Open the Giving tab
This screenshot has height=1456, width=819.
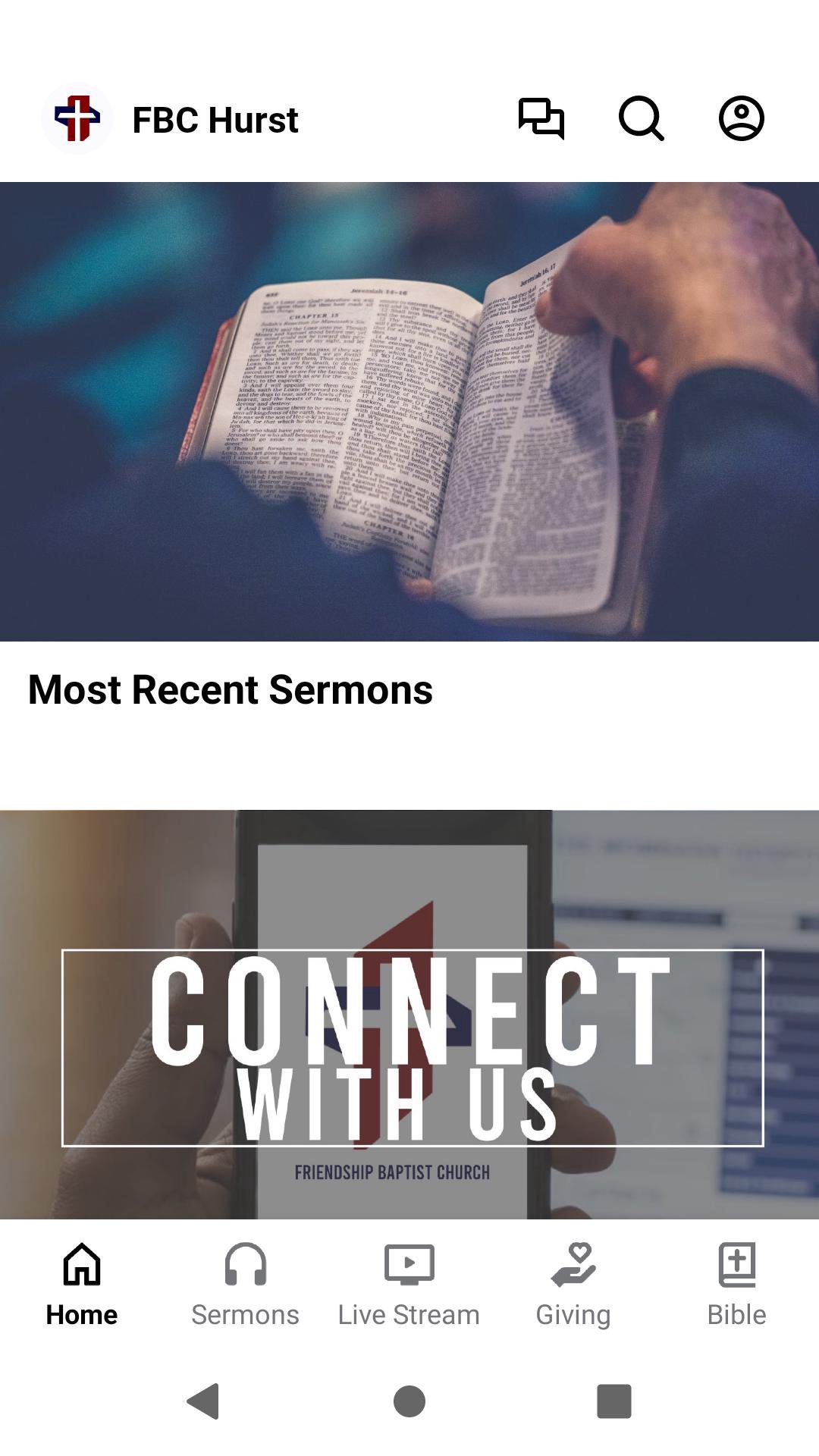[x=573, y=1284]
